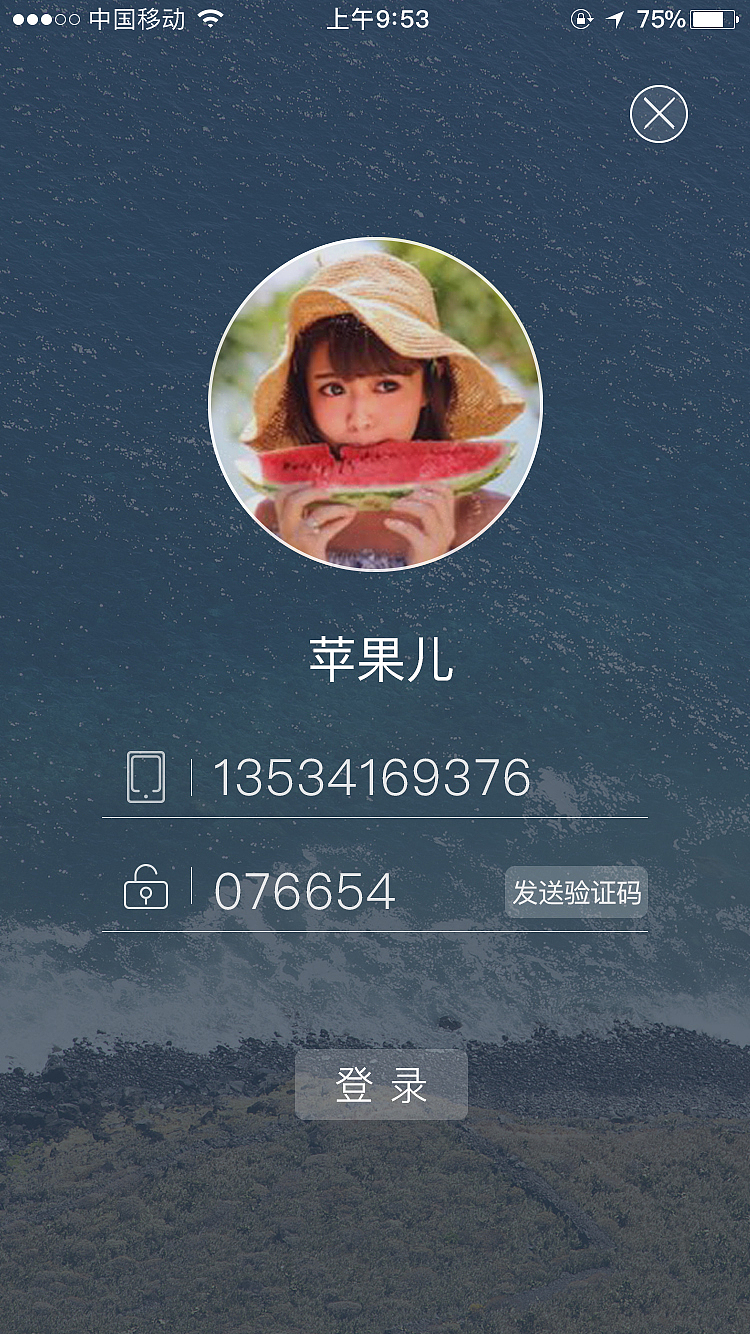The width and height of the screenshot is (750, 1334).
Task: Click the circular profile photo of the user
Action: [x=375, y=404]
